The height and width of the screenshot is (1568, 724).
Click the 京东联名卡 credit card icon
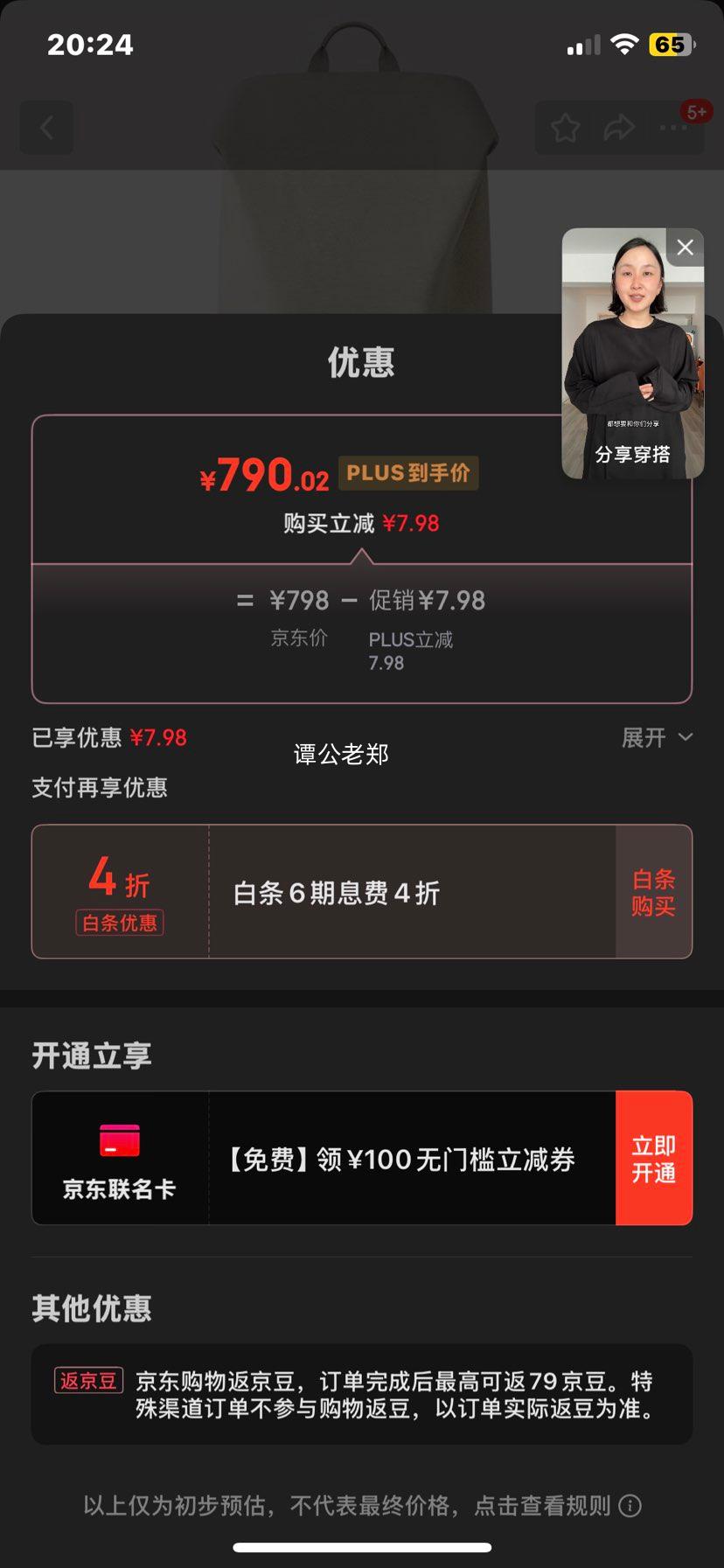(119, 1141)
